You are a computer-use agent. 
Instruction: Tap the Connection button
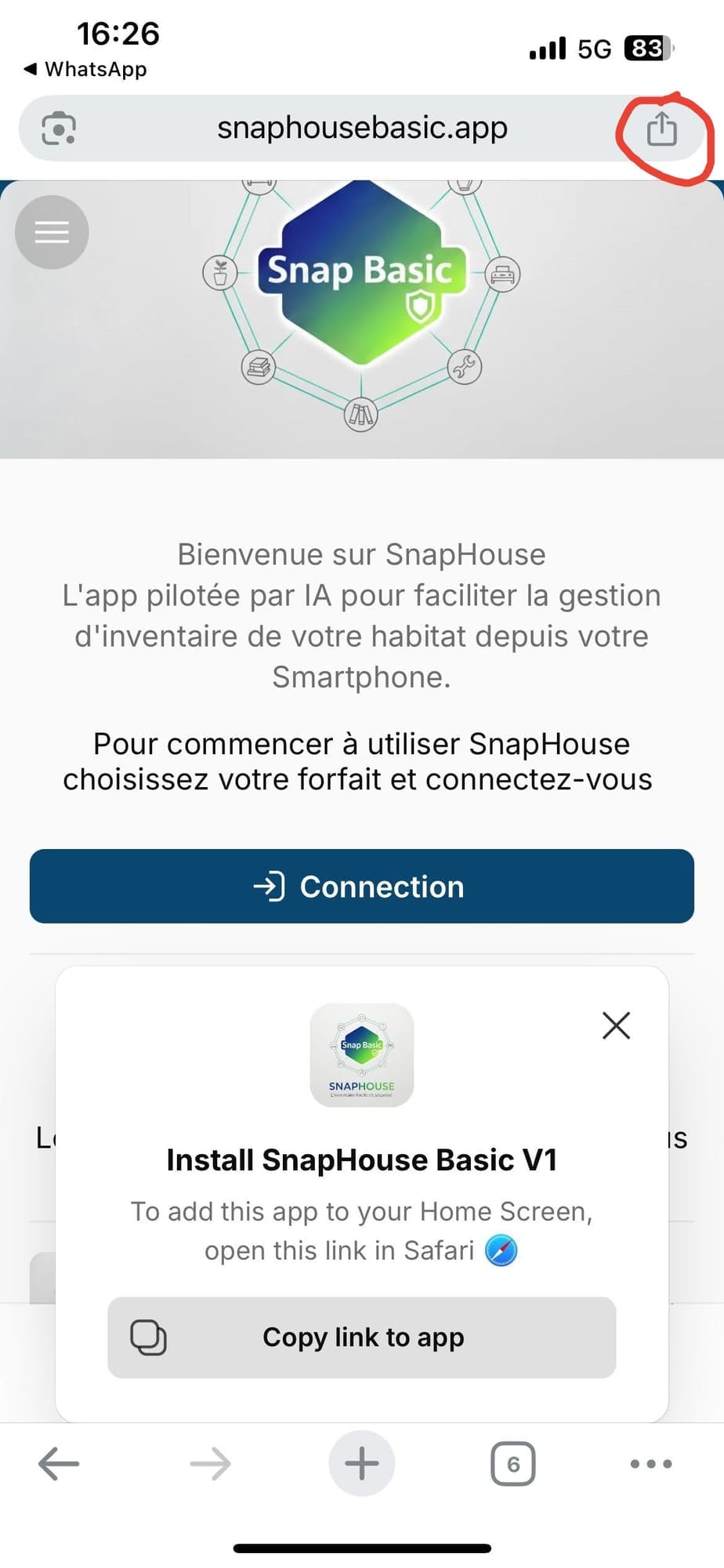(362, 886)
